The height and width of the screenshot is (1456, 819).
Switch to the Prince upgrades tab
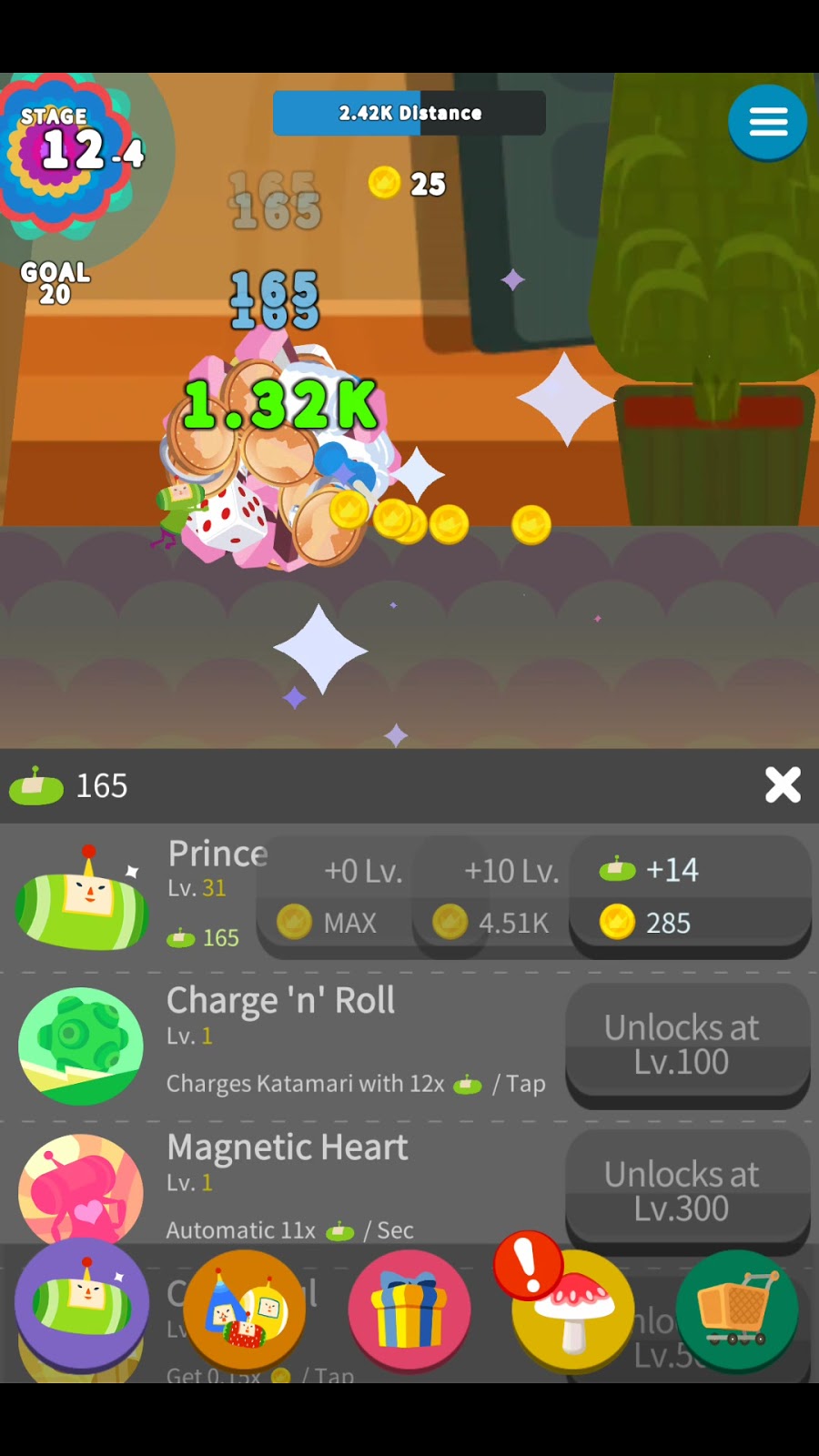click(x=82, y=1304)
